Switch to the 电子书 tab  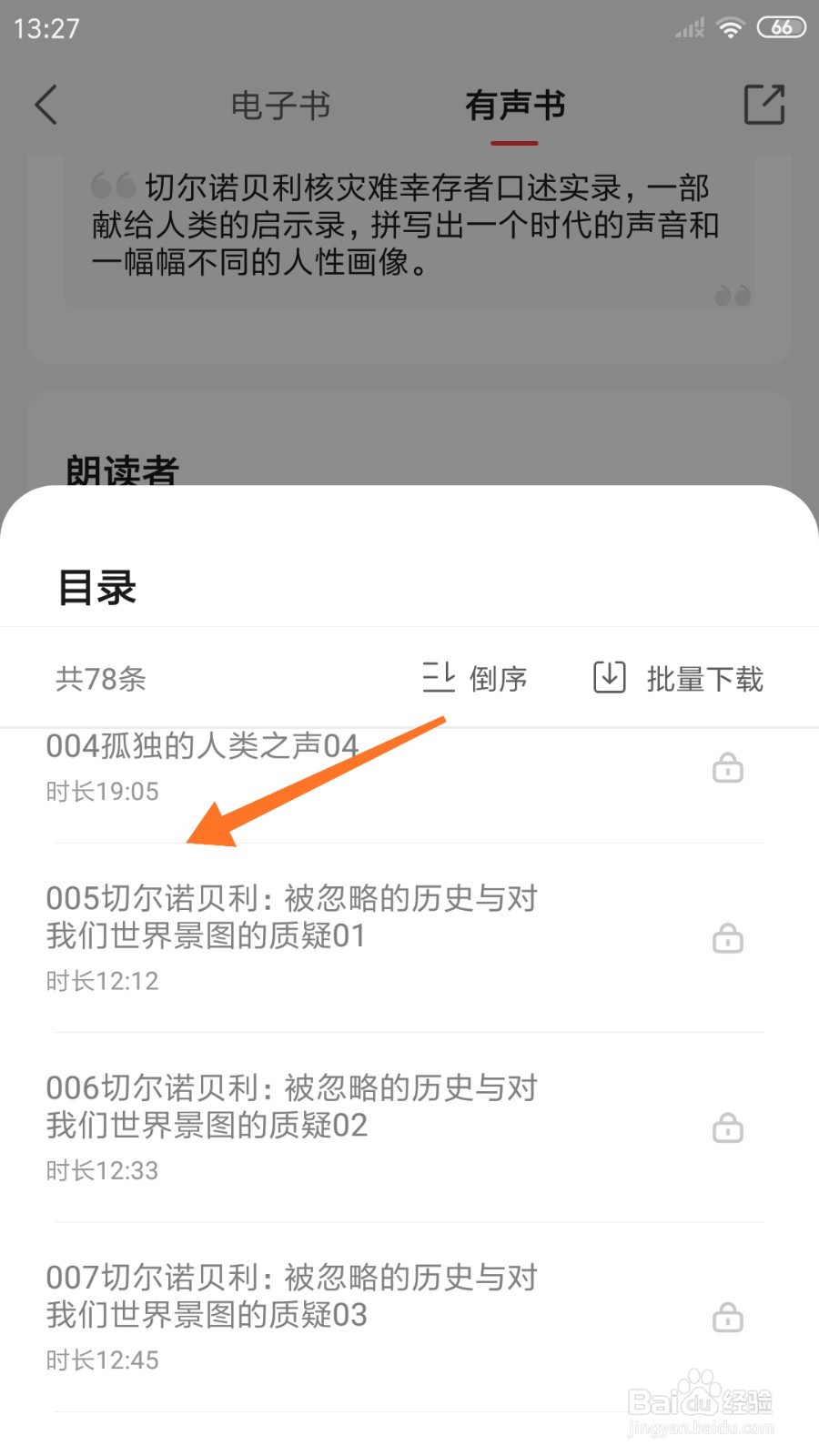278,106
